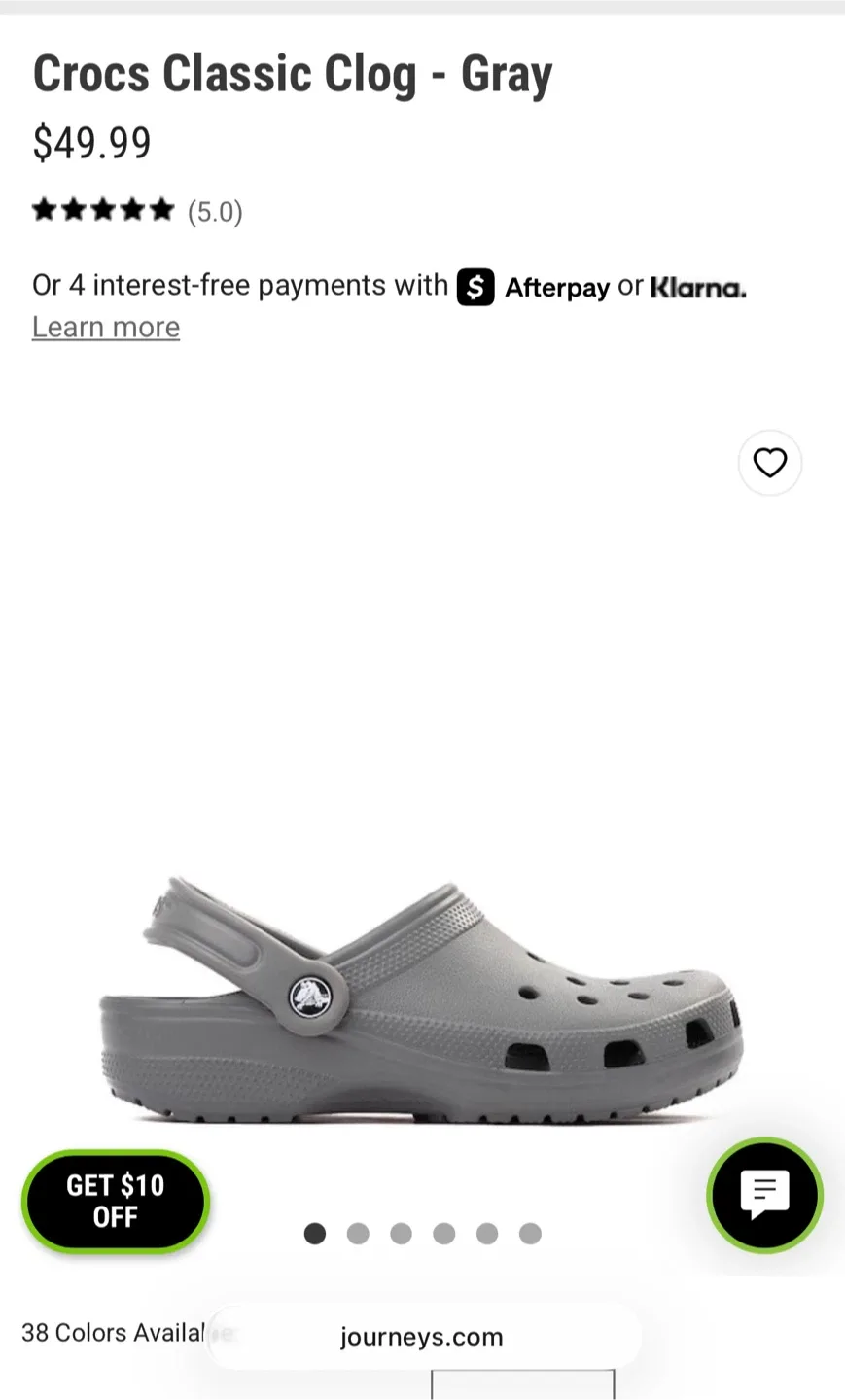Click the Afterpay wordmark
The height and width of the screenshot is (1400, 845).
tap(556, 287)
